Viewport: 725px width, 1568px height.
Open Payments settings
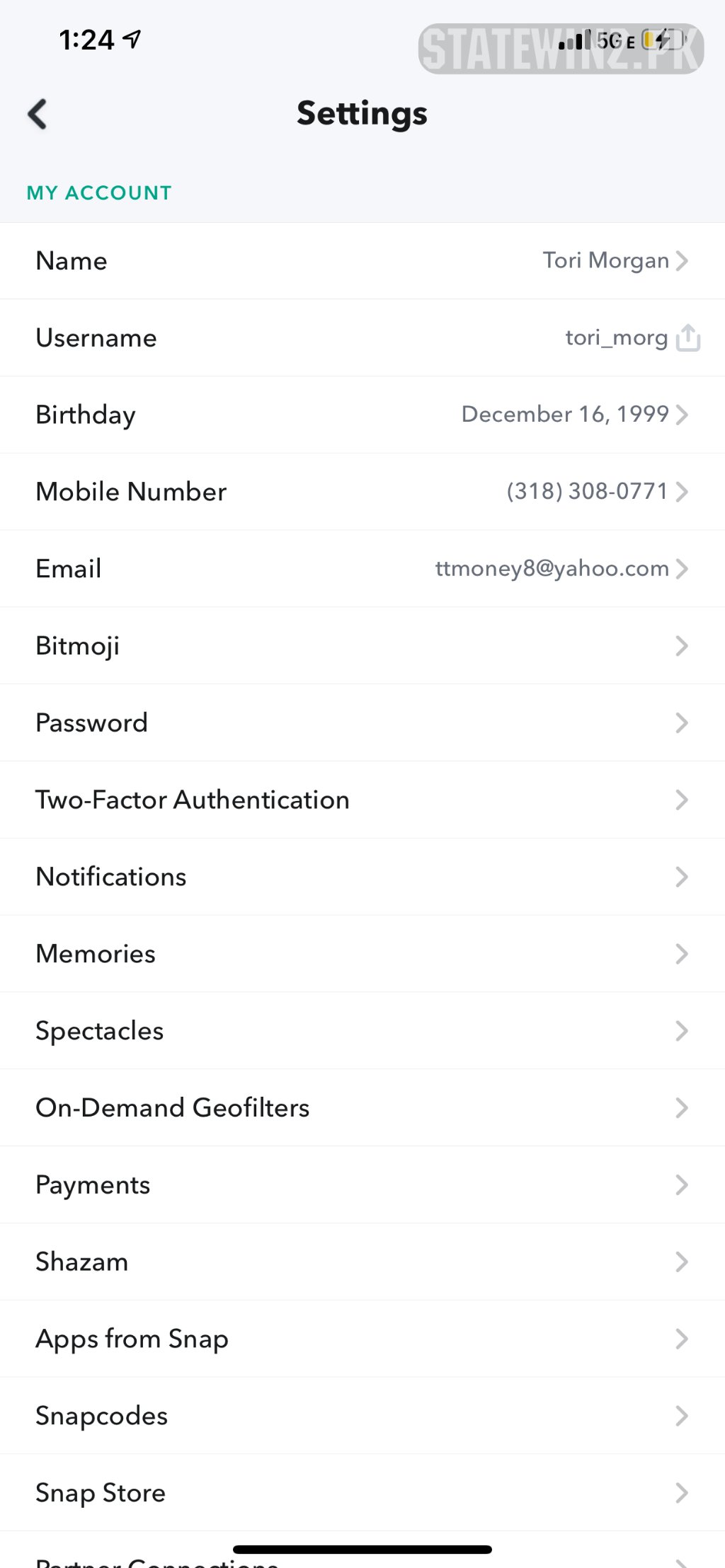pyautogui.click(x=362, y=1185)
